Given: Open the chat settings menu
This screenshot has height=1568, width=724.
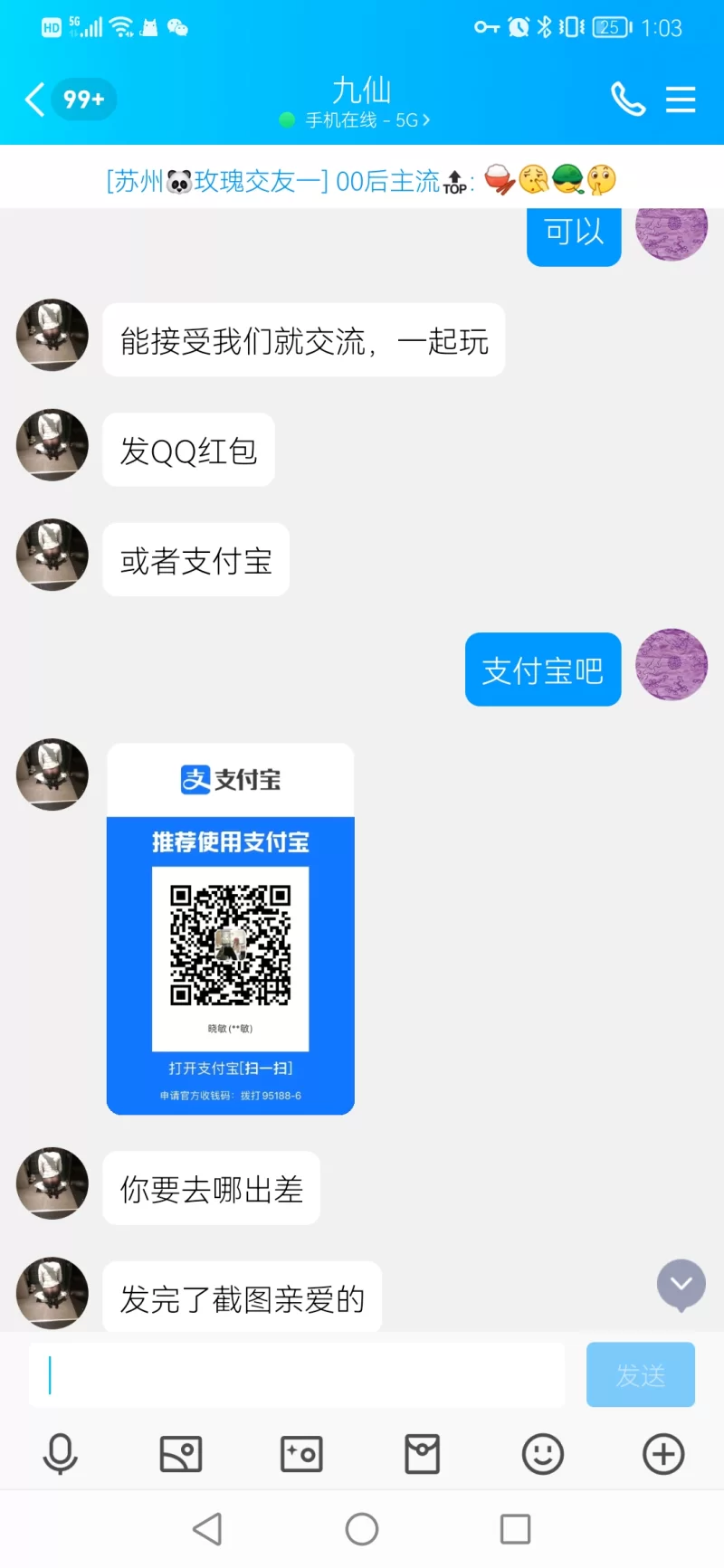Looking at the screenshot, I should coord(681,100).
